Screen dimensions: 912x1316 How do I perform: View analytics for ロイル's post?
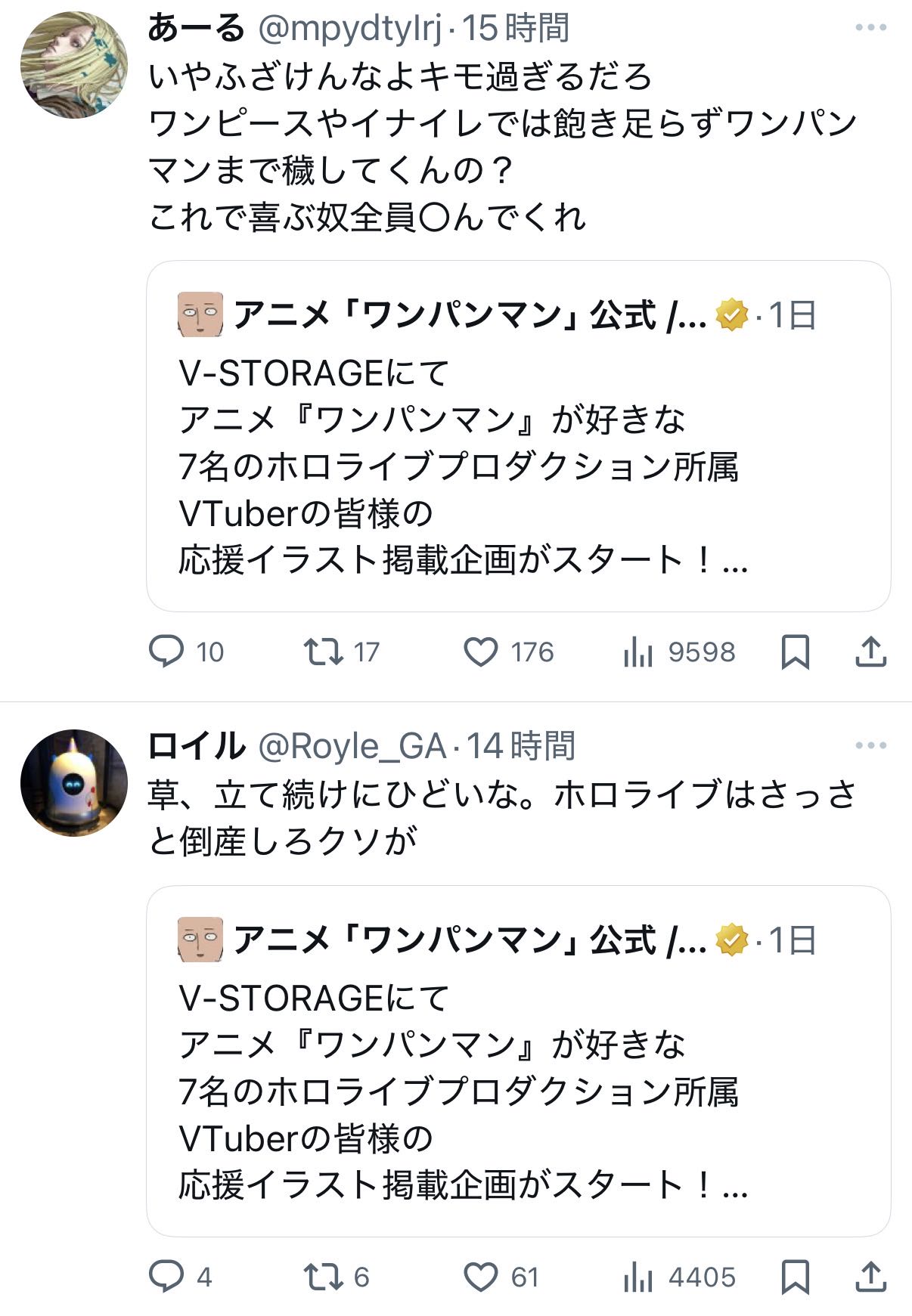click(638, 1277)
